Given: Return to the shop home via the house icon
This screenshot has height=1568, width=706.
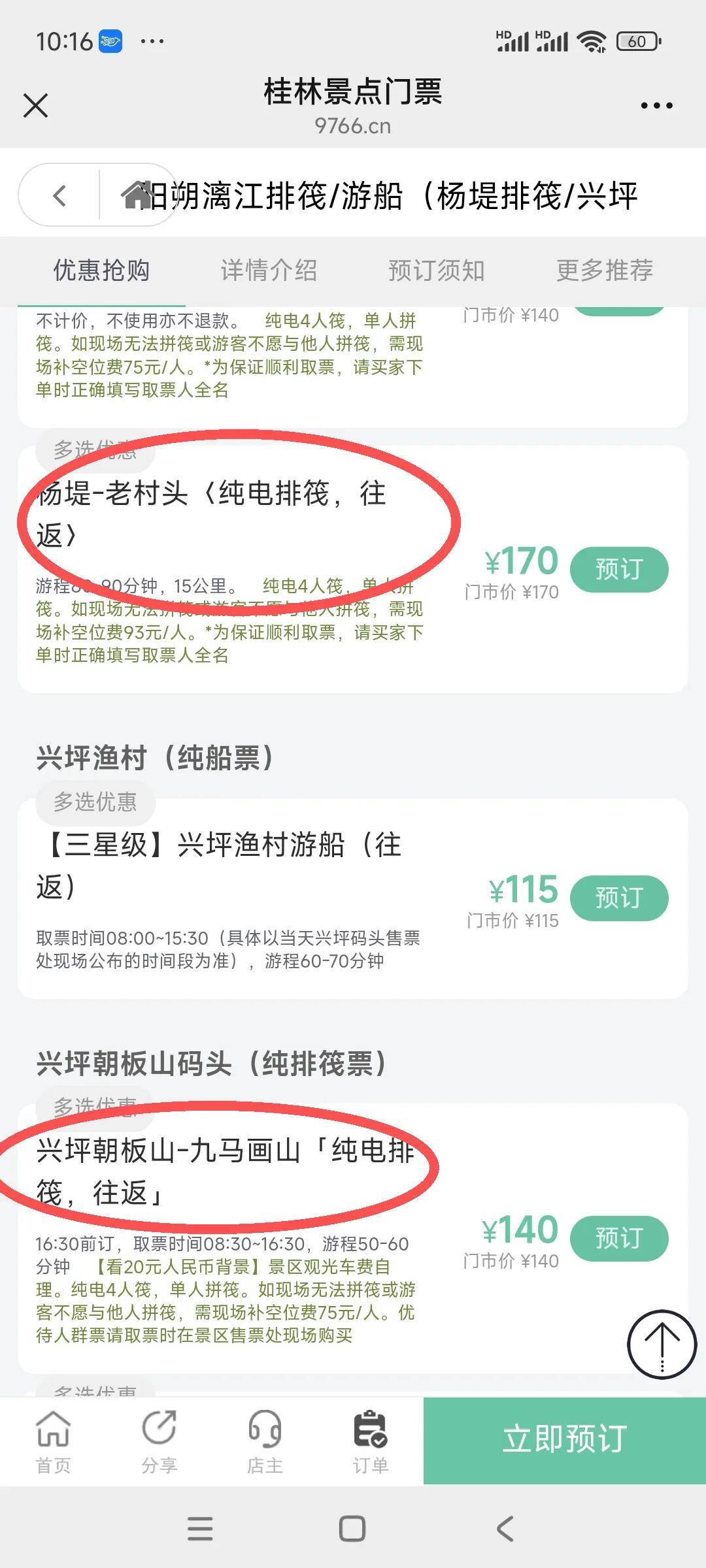Looking at the screenshot, I should tap(135, 195).
